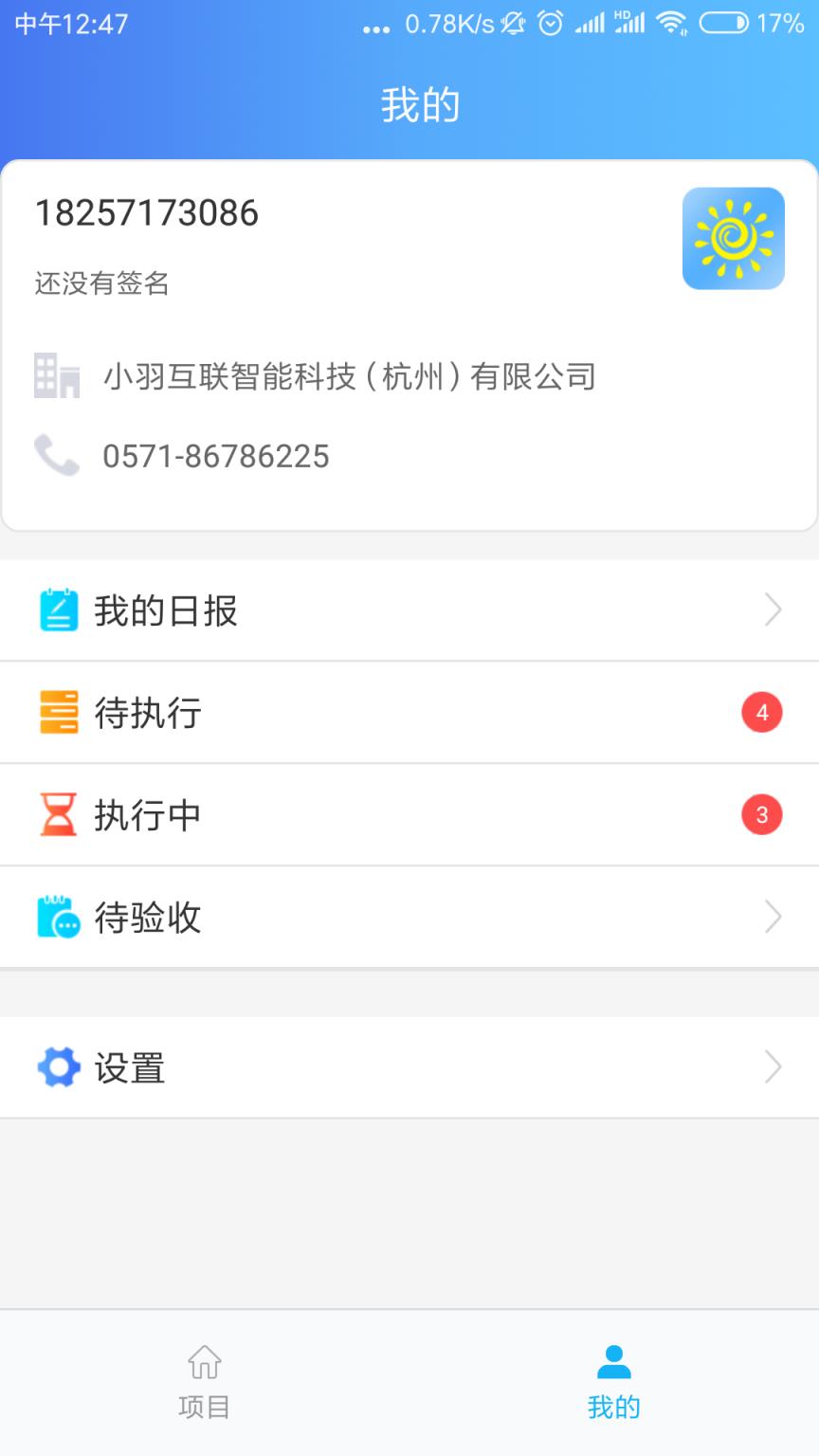This screenshot has height=1456, width=819.
Task: Open the 我的日报 calendar icon
Action: click(59, 610)
